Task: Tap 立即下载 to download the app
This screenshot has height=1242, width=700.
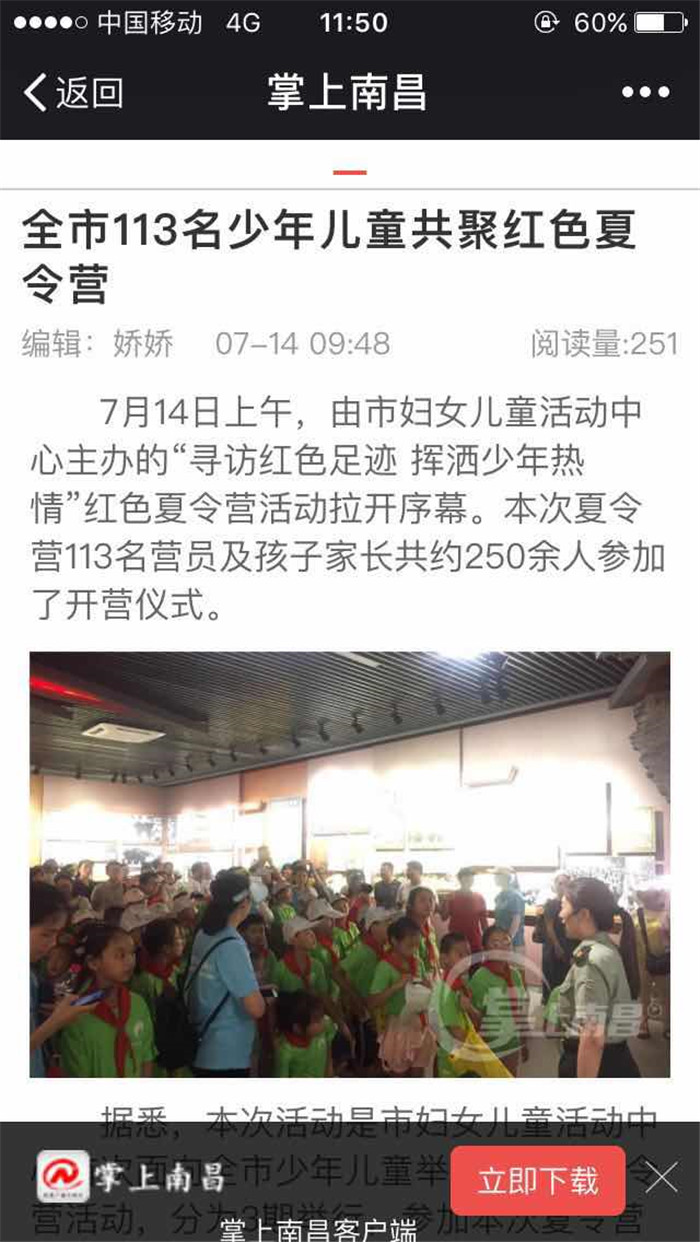Action: (538, 1181)
